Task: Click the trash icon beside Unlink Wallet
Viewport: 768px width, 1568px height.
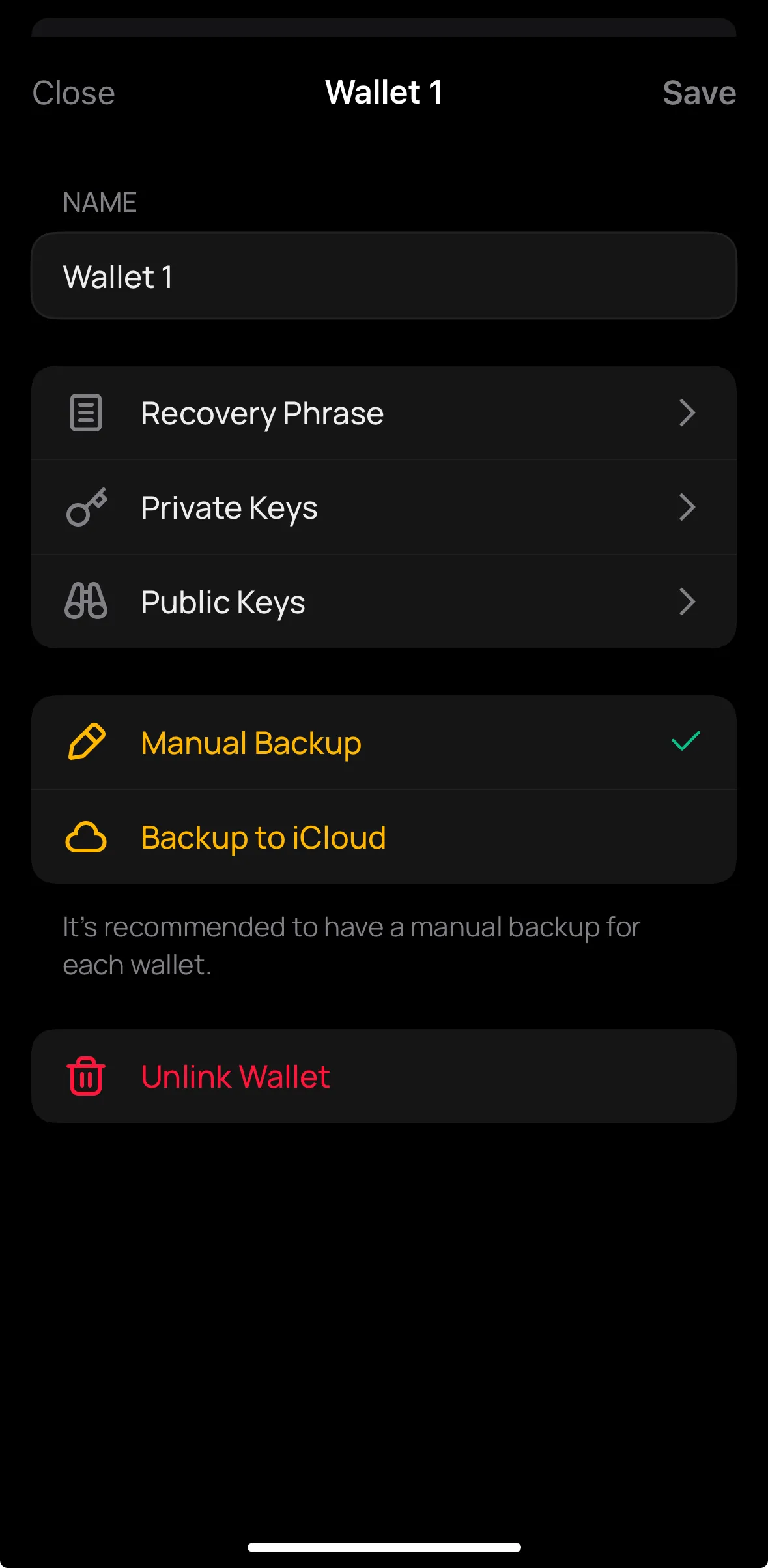Action: [85, 1077]
